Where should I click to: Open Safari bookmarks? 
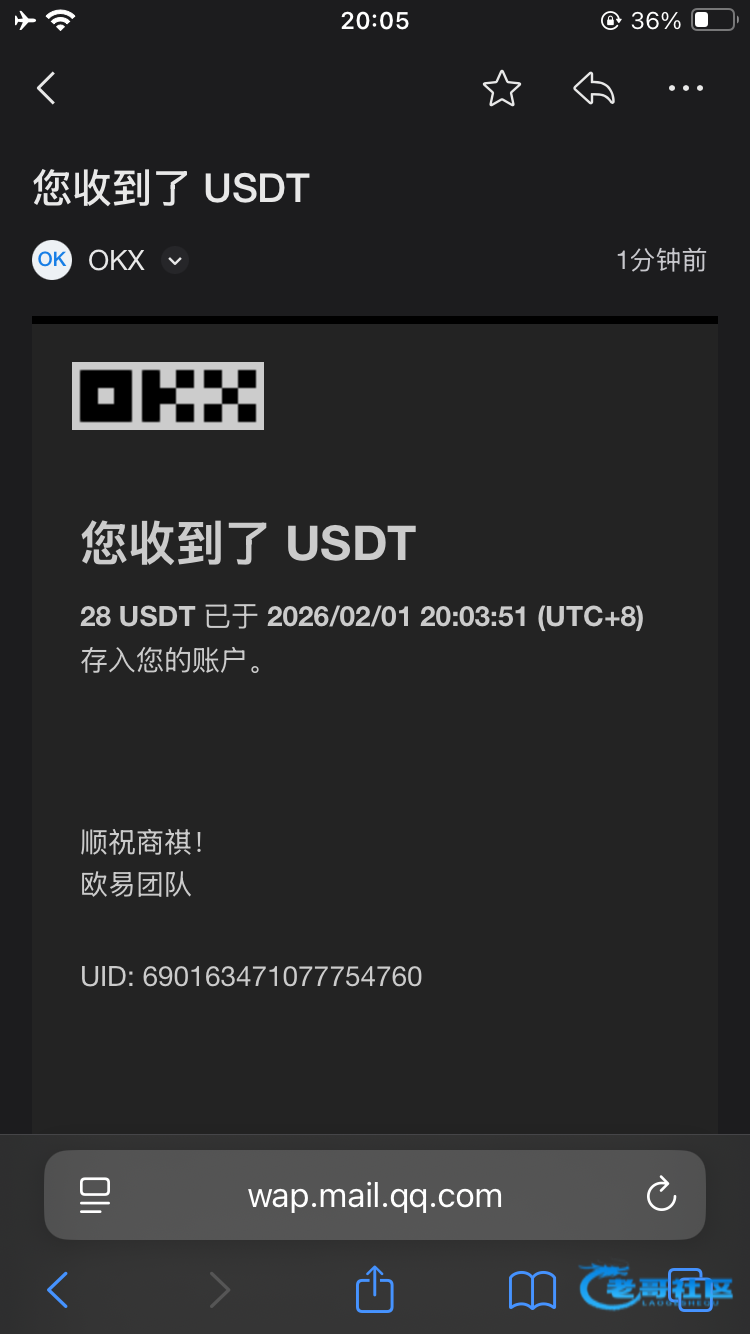click(532, 1290)
